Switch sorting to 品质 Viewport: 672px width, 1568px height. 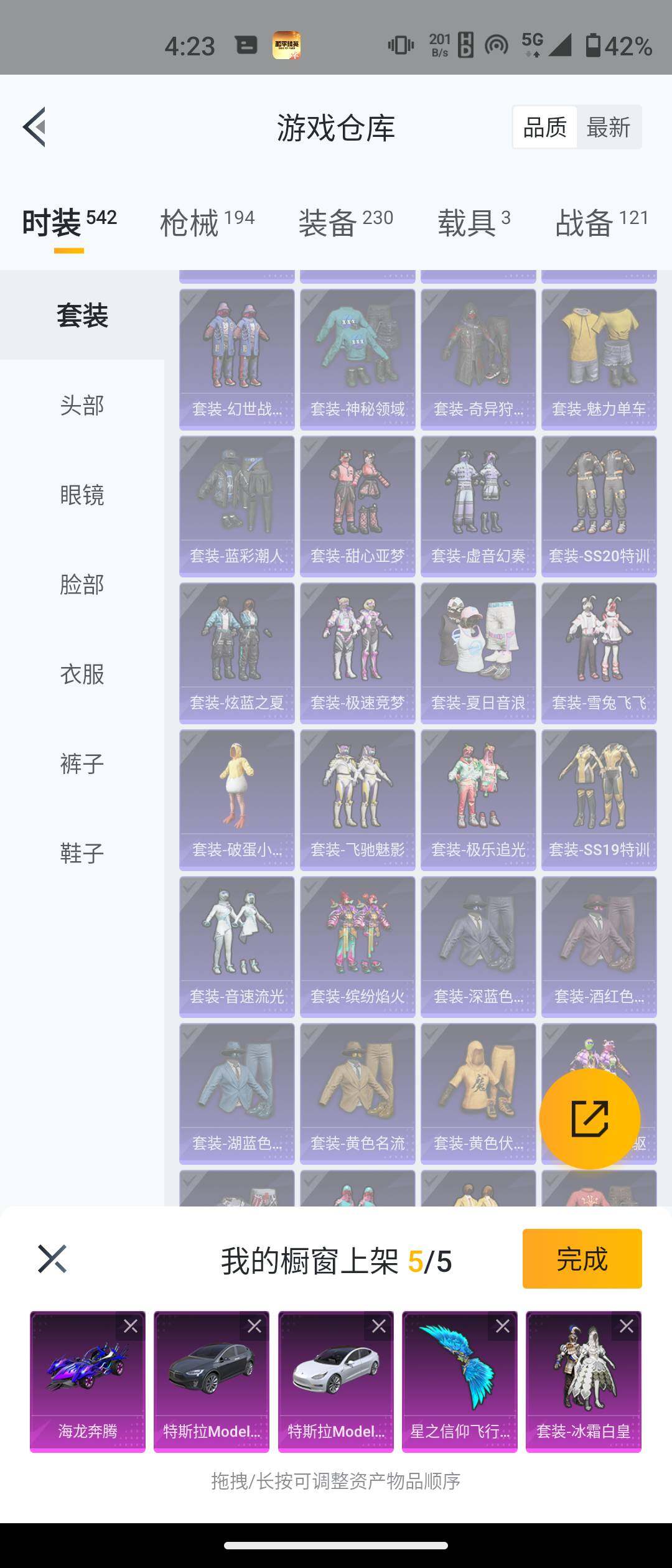[544, 126]
